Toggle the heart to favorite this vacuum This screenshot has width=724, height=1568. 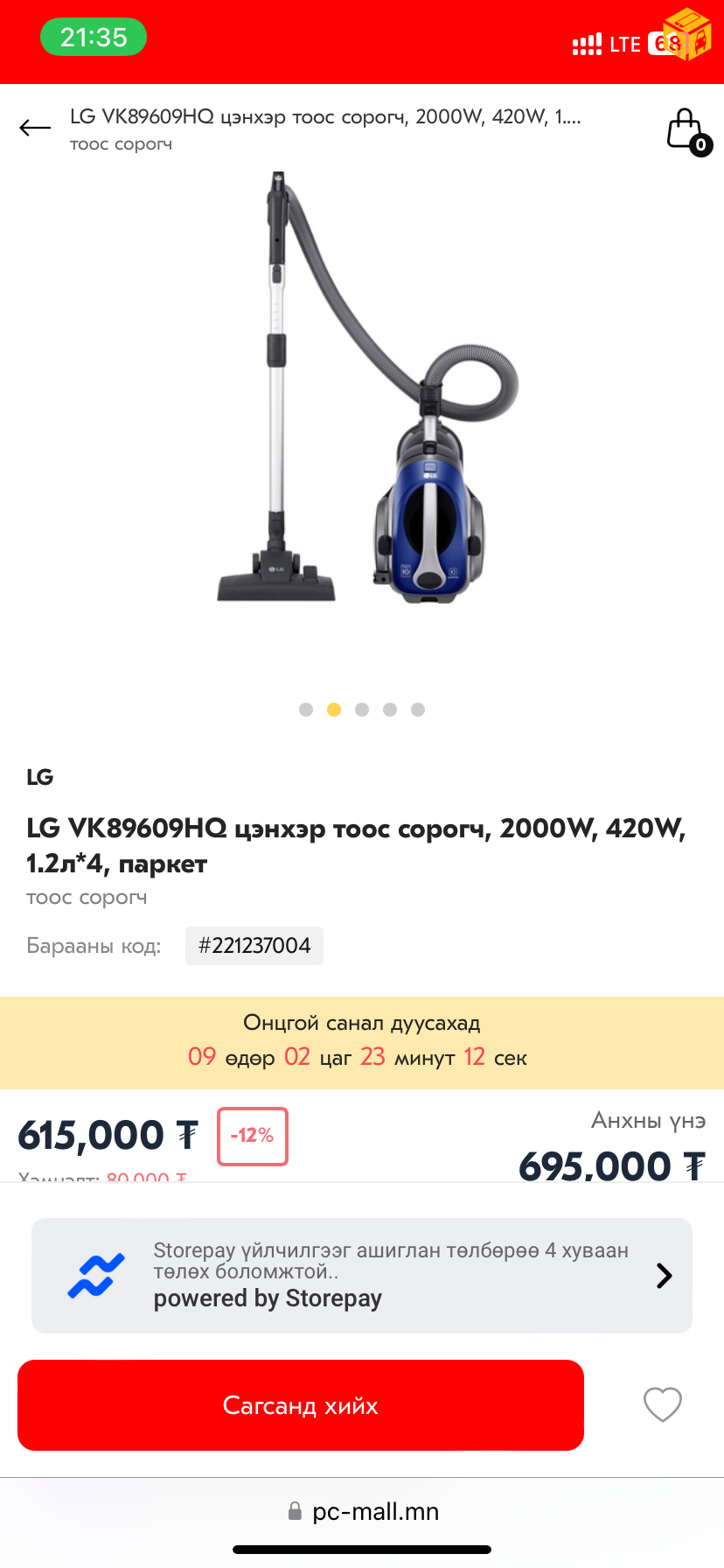click(662, 1404)
